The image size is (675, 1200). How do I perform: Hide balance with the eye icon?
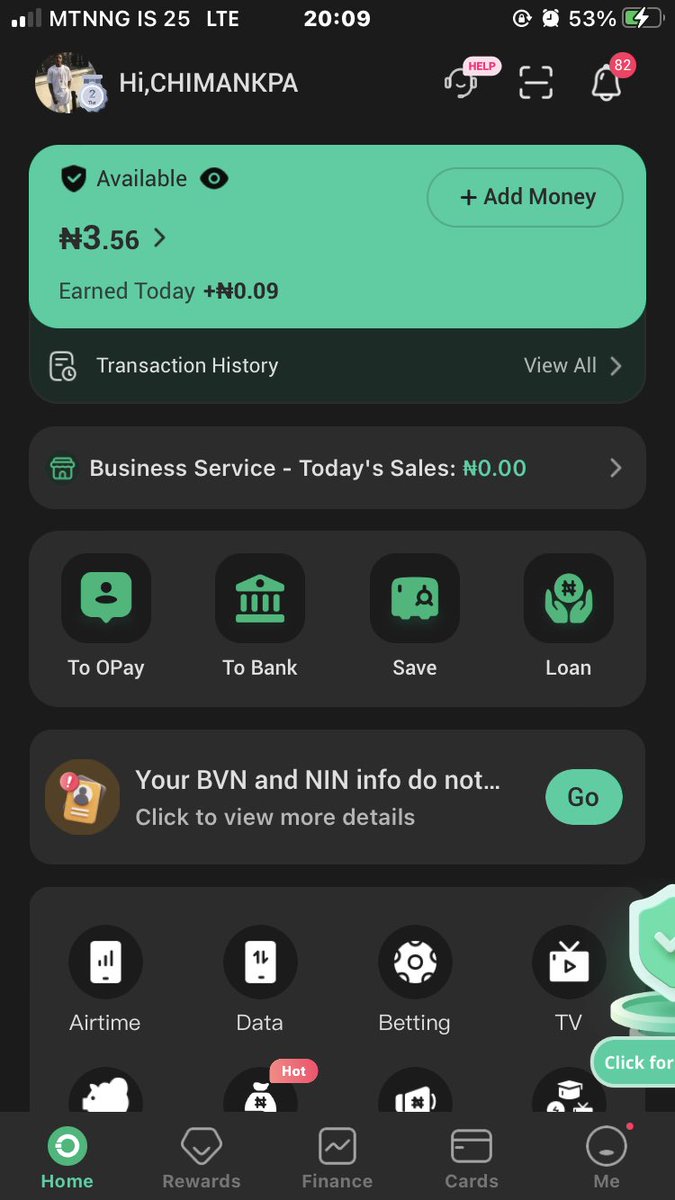pyautogui.click(x=214, y=179)
